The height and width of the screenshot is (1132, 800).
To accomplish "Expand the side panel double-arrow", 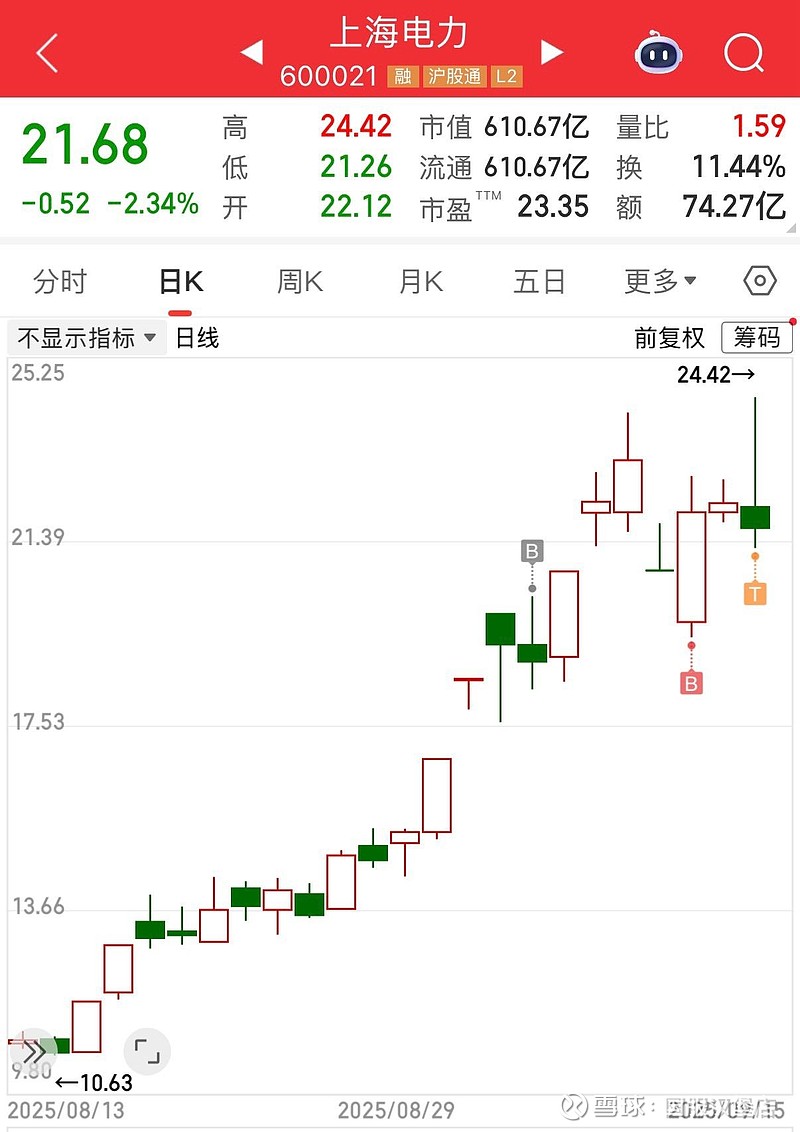I will pyautogui.click(x=32, y=1052).
